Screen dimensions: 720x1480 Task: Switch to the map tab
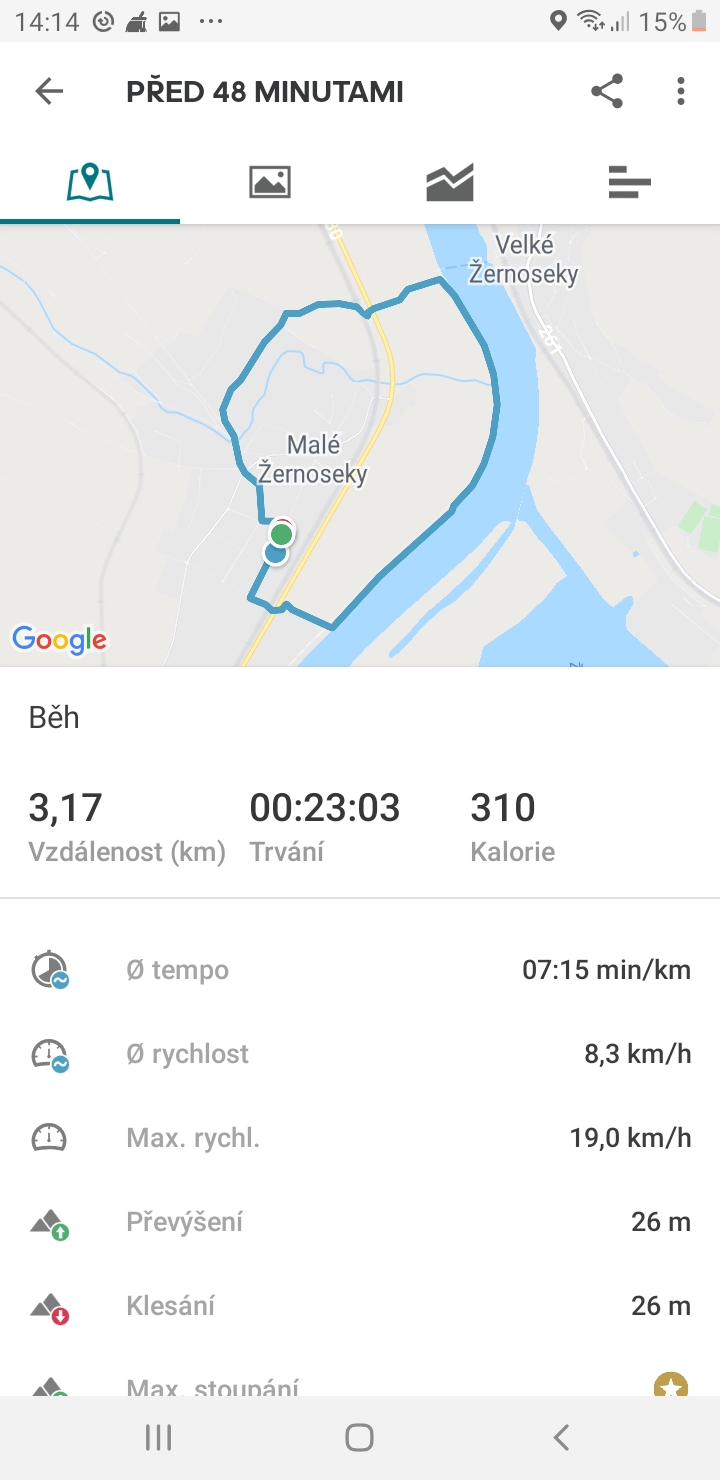90,182
